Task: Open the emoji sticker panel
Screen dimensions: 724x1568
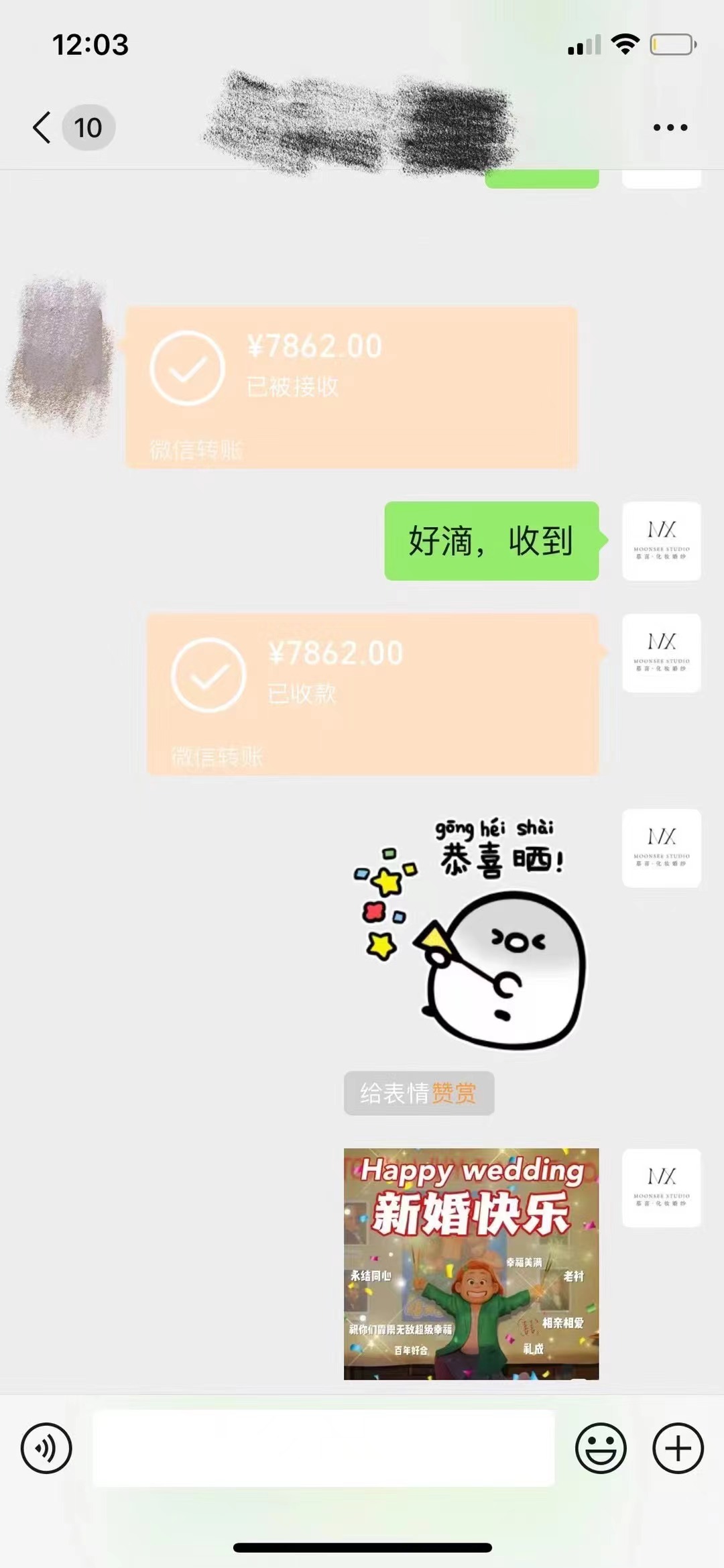Action: pyautogui.click(x=601, y=1448)
